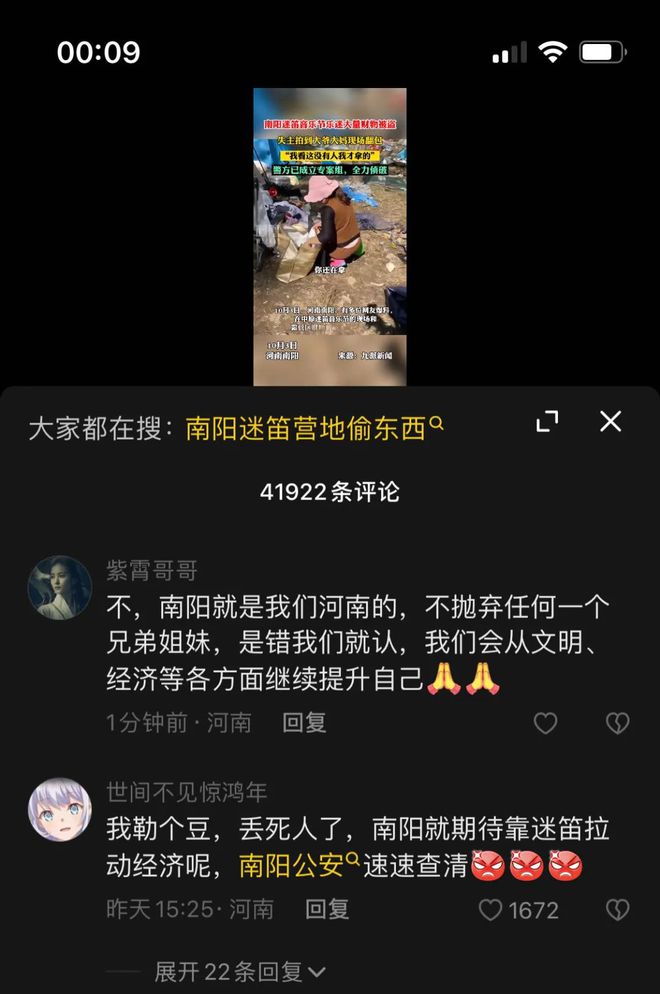Viewport: 660px width, 994px height.
Task: Reply to 紫霄哥哥's comment
Action: coord(304,722)
